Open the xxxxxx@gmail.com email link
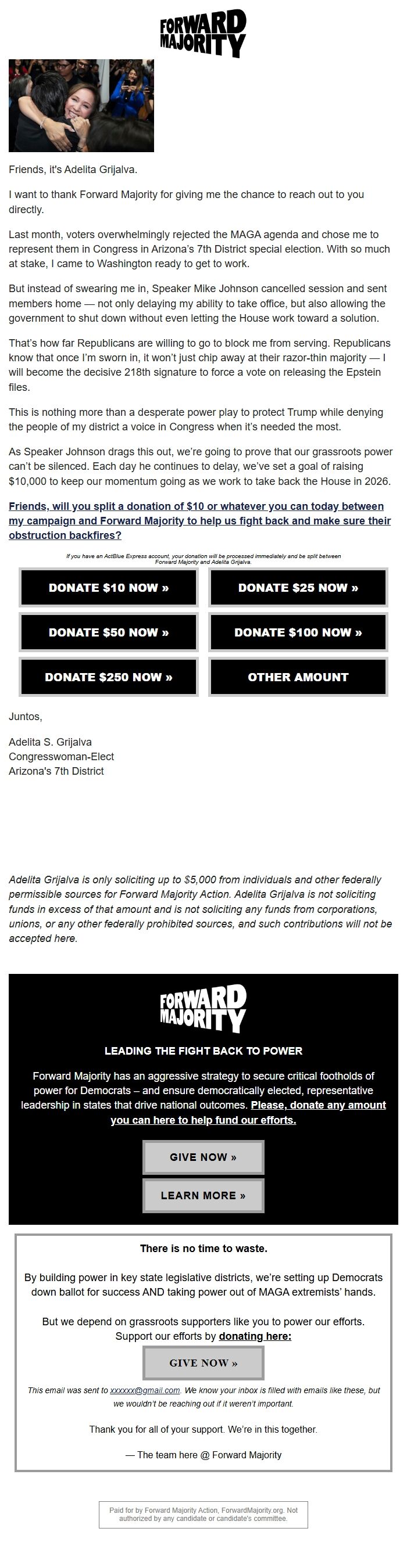407x1568 pixels. pyautogui.click(x=144, y=1390)
